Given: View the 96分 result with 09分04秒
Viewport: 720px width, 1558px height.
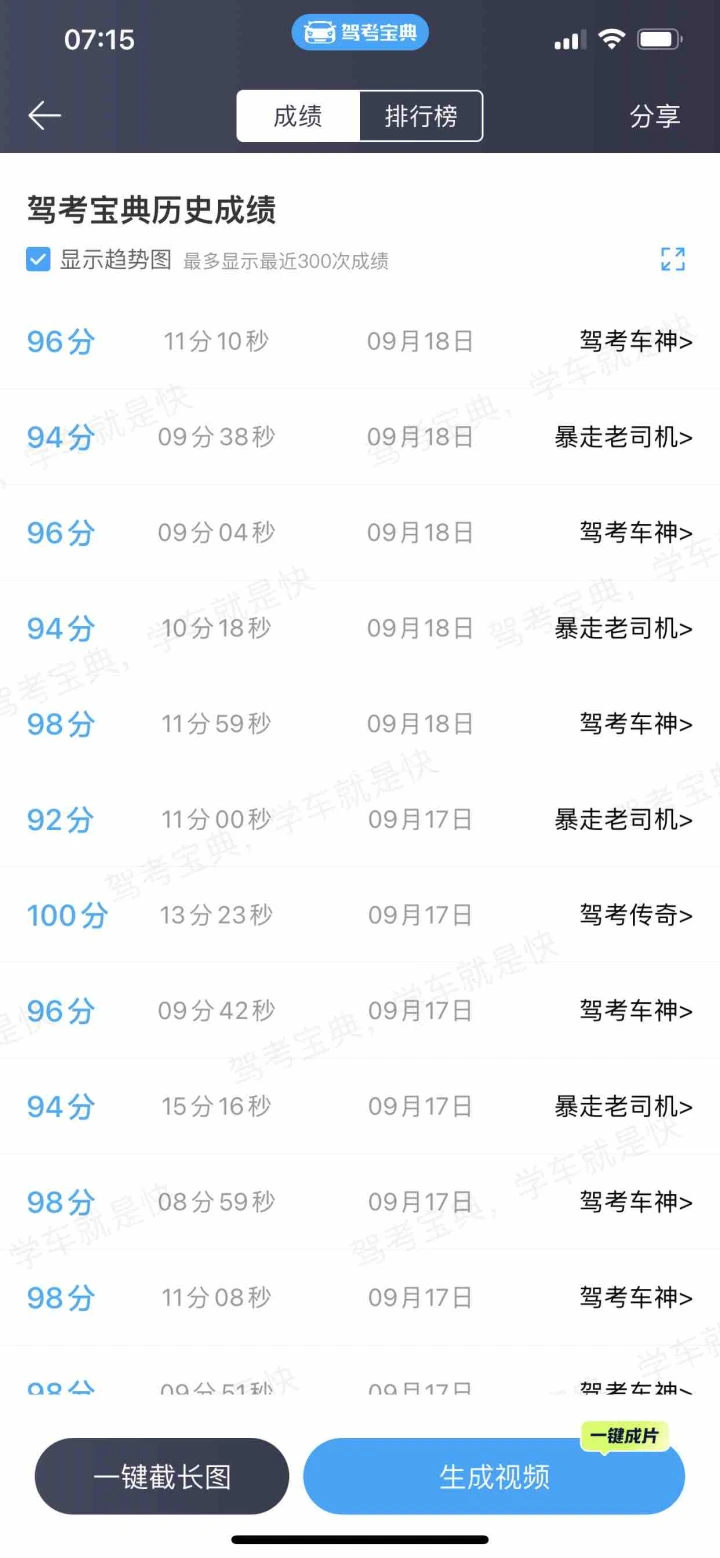Looking at the screenshot, I should coord(360,533).
